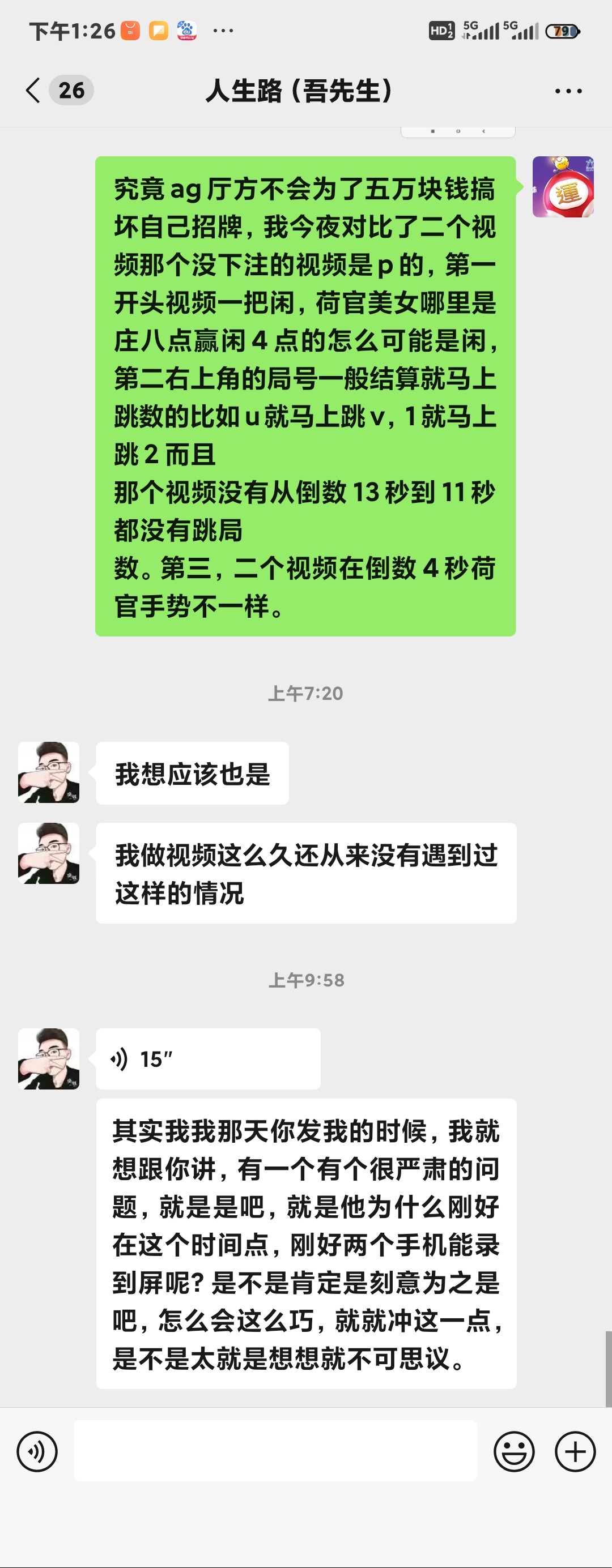This screenshot has width=612, height=1568.
Task: Switch to voice input mode
Action: coord(37,1451)
